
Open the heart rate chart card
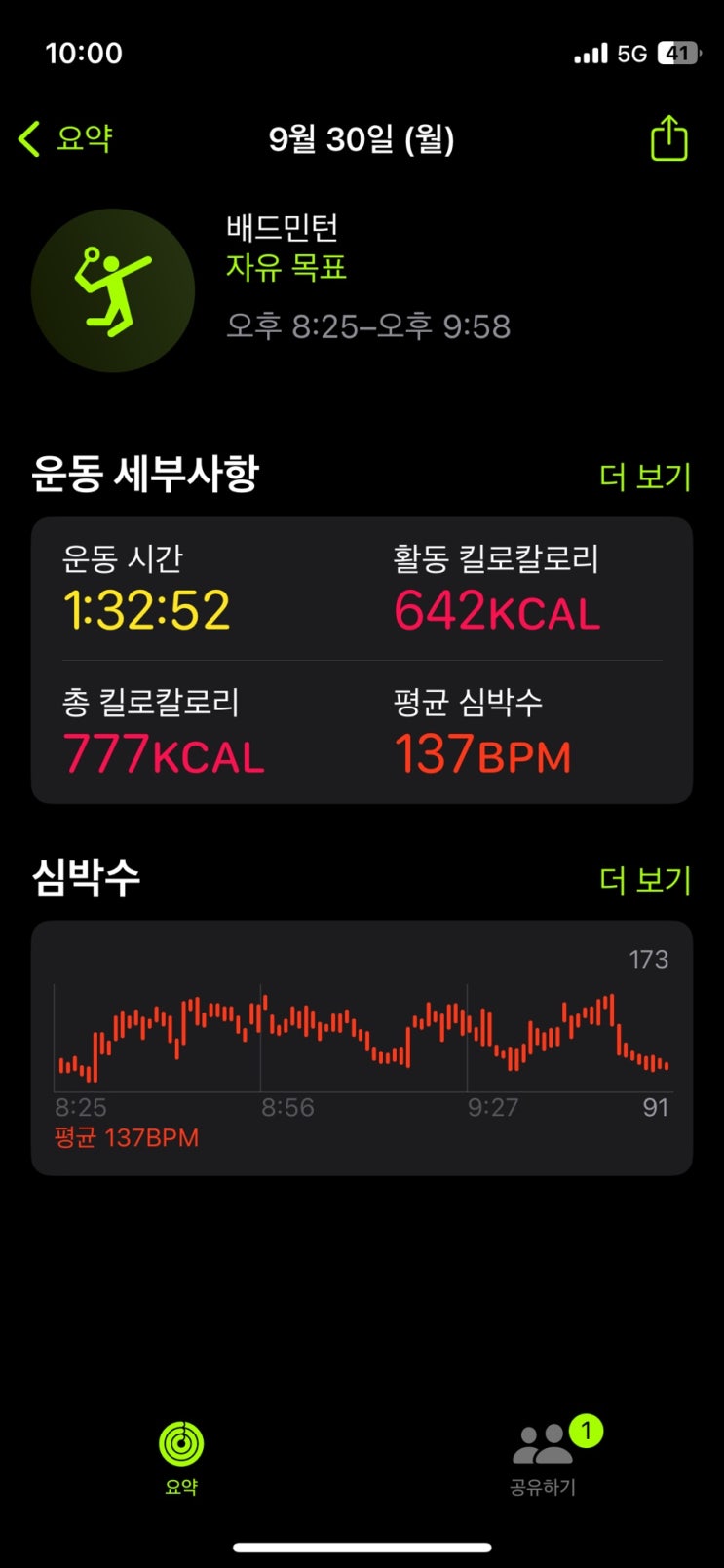pyautogui.click(x=362, y=1048)
